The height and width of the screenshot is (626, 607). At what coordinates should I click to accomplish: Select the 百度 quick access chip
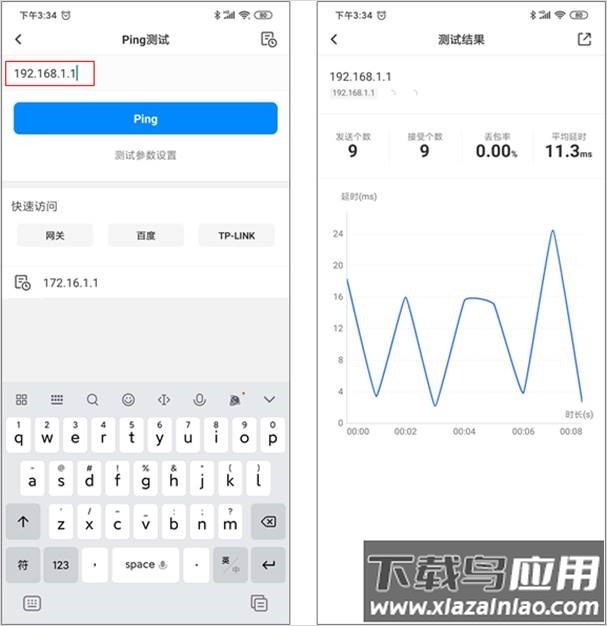[146, 236]
